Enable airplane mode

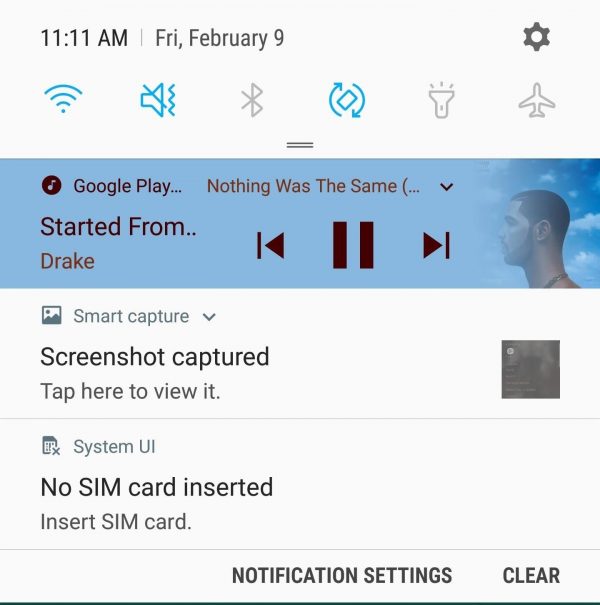click(x=537, y=99)
